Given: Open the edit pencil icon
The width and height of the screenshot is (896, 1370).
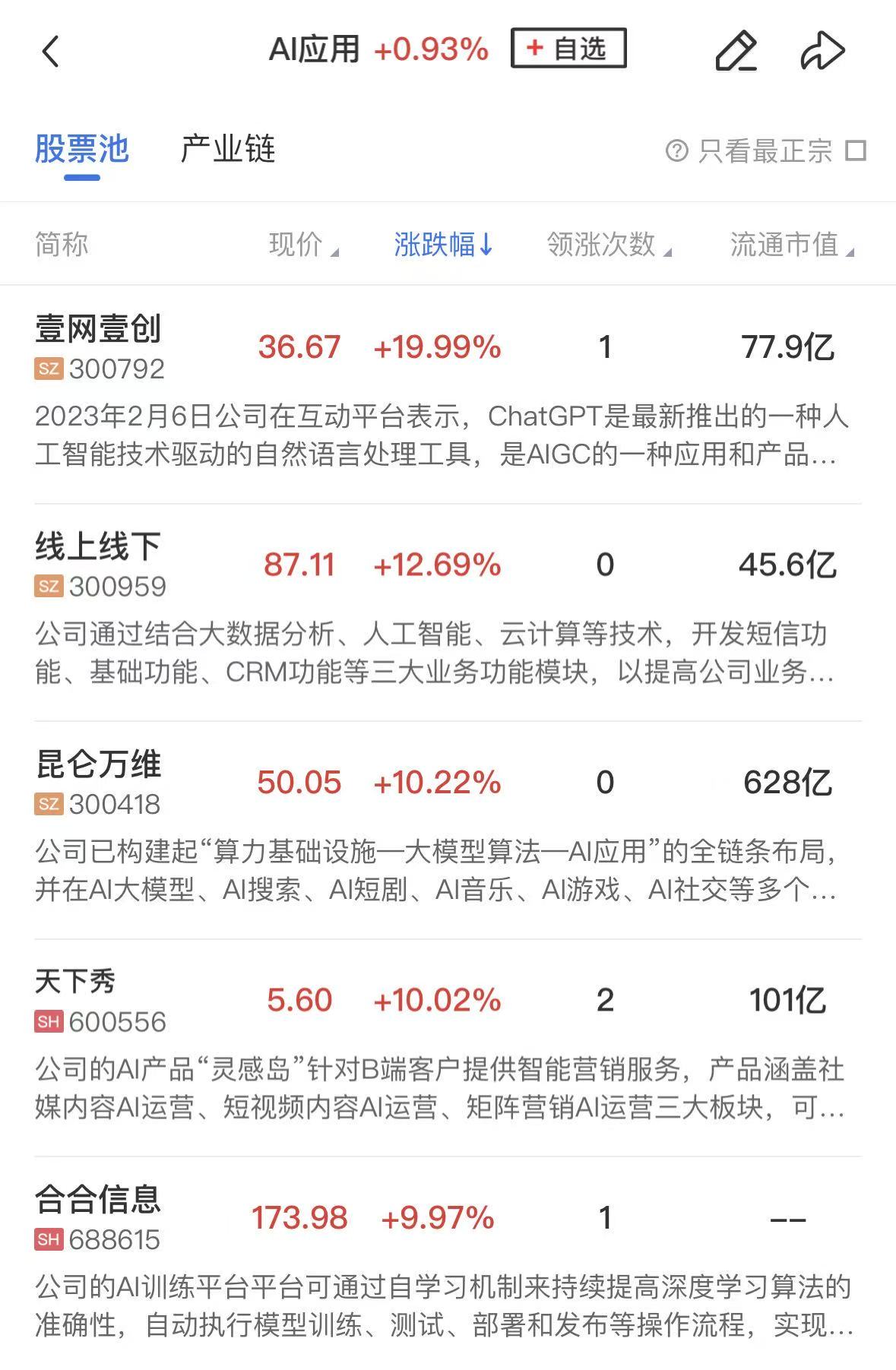Looking at the screenshot, I should (x=736, y=52).
